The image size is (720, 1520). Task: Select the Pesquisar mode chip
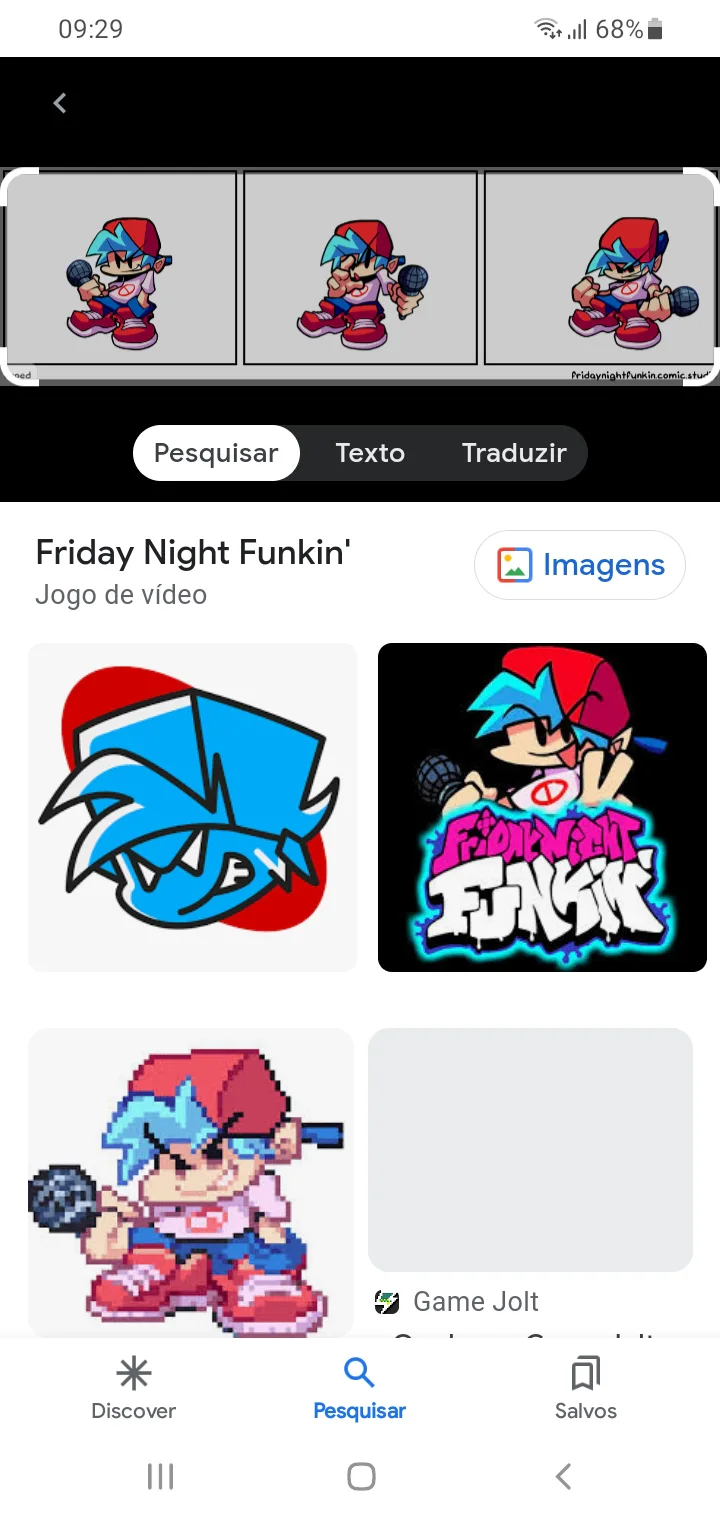tap(216, 453)
